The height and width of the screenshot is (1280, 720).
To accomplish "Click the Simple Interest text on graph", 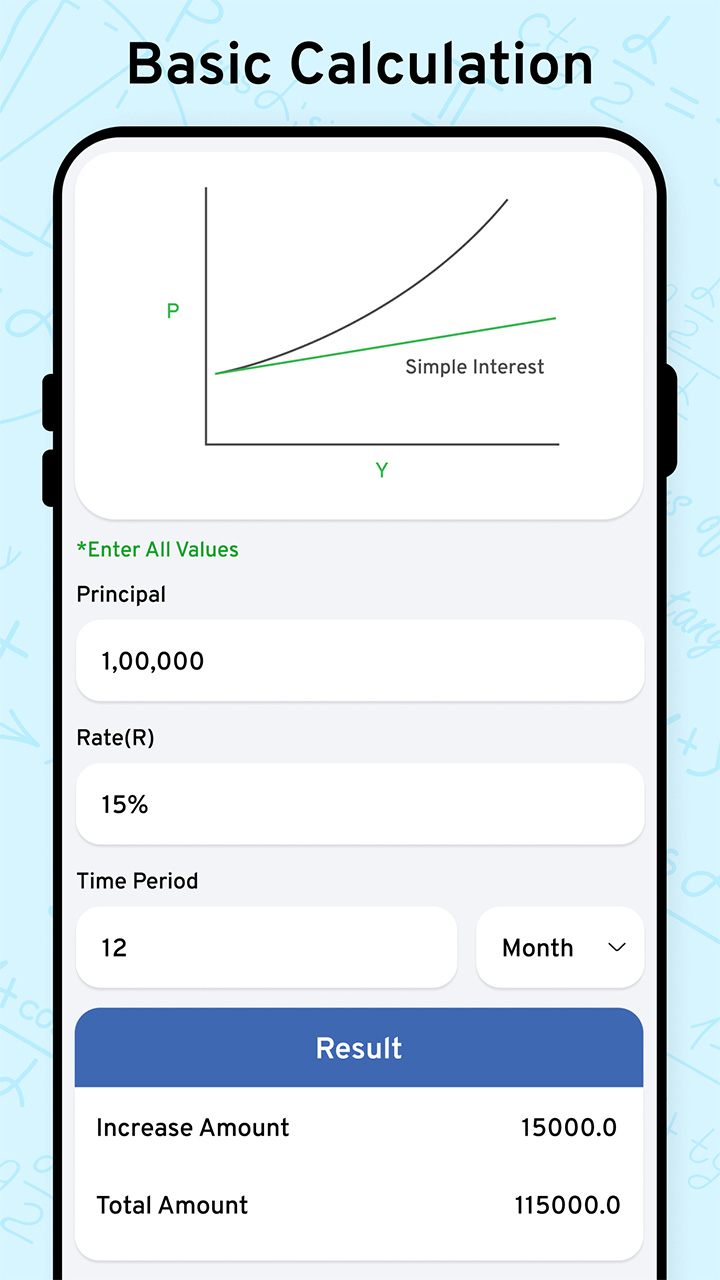I will pos(474,367).
